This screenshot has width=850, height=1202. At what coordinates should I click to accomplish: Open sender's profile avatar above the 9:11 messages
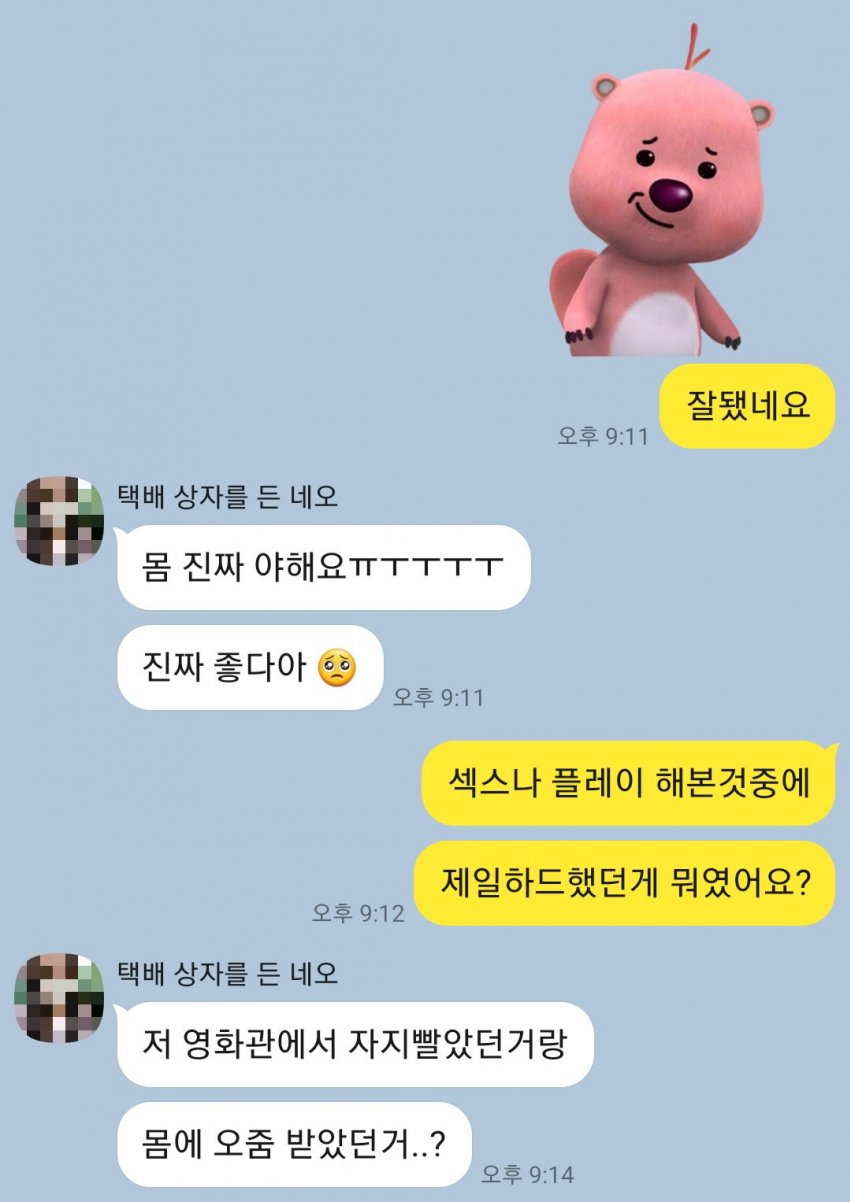point(59,521)
